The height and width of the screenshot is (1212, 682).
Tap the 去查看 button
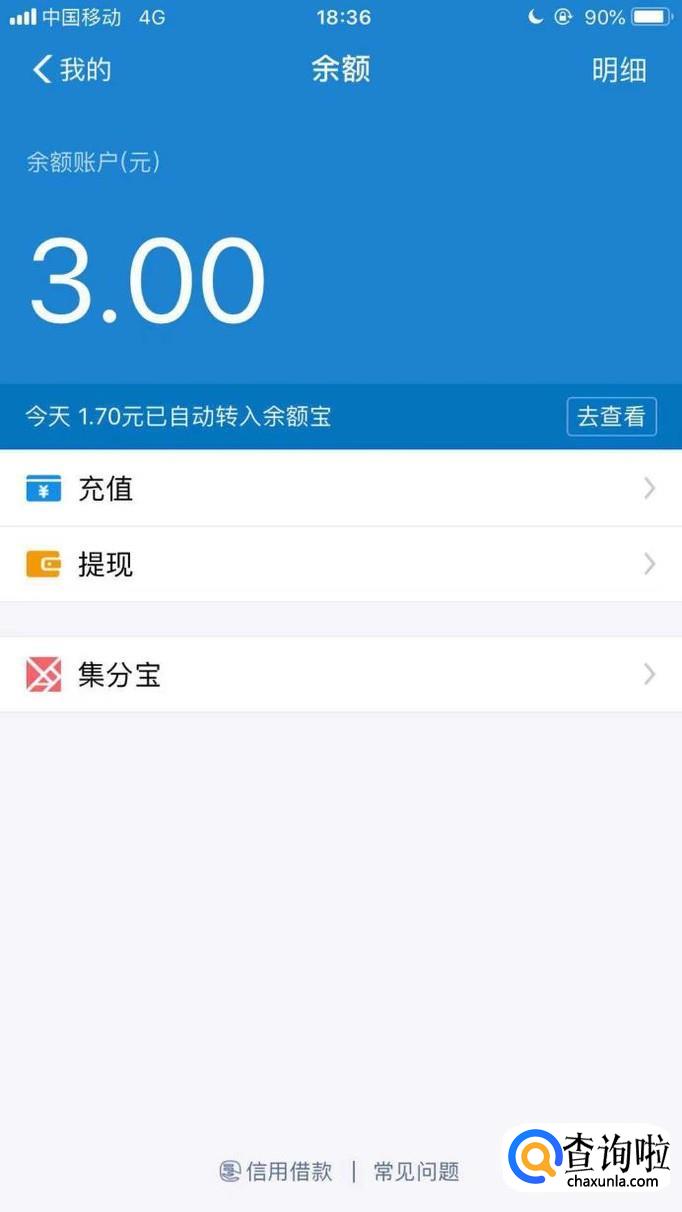pos(611,417)
